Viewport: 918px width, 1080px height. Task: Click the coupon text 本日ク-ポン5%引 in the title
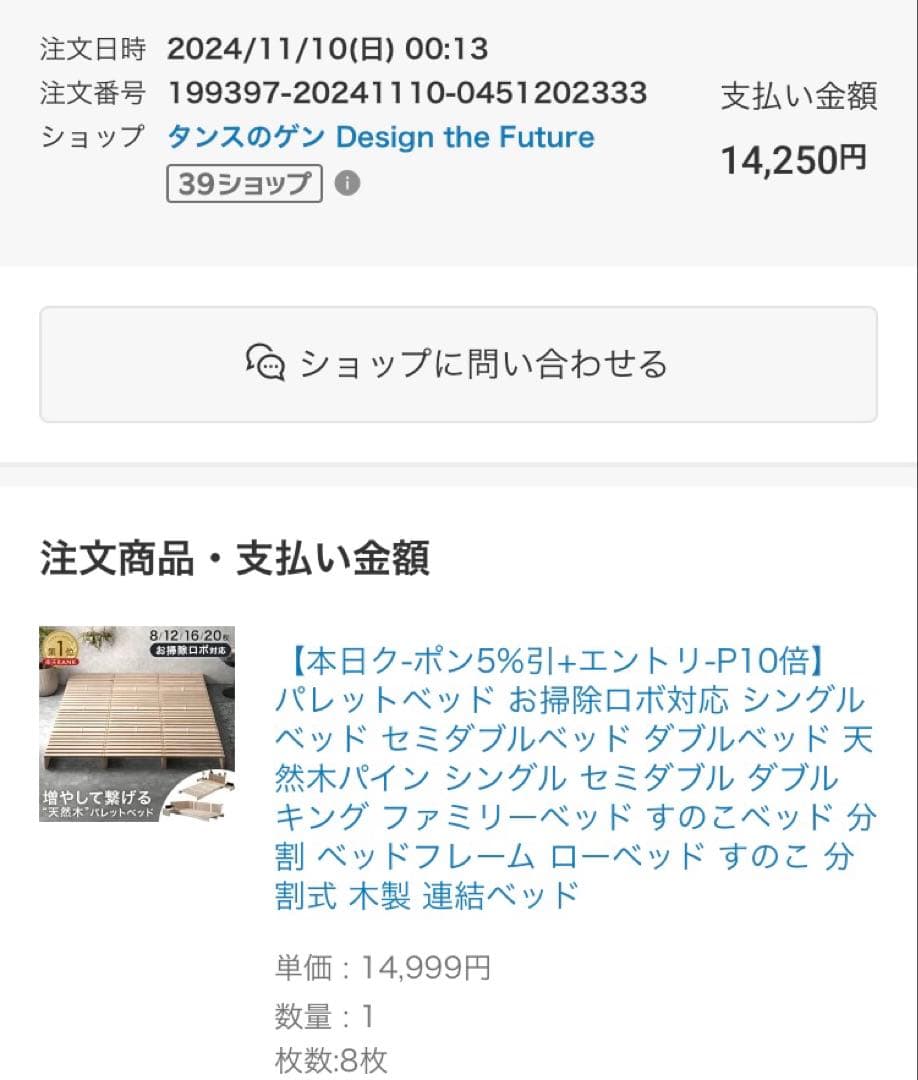click(x=430, y=660)
